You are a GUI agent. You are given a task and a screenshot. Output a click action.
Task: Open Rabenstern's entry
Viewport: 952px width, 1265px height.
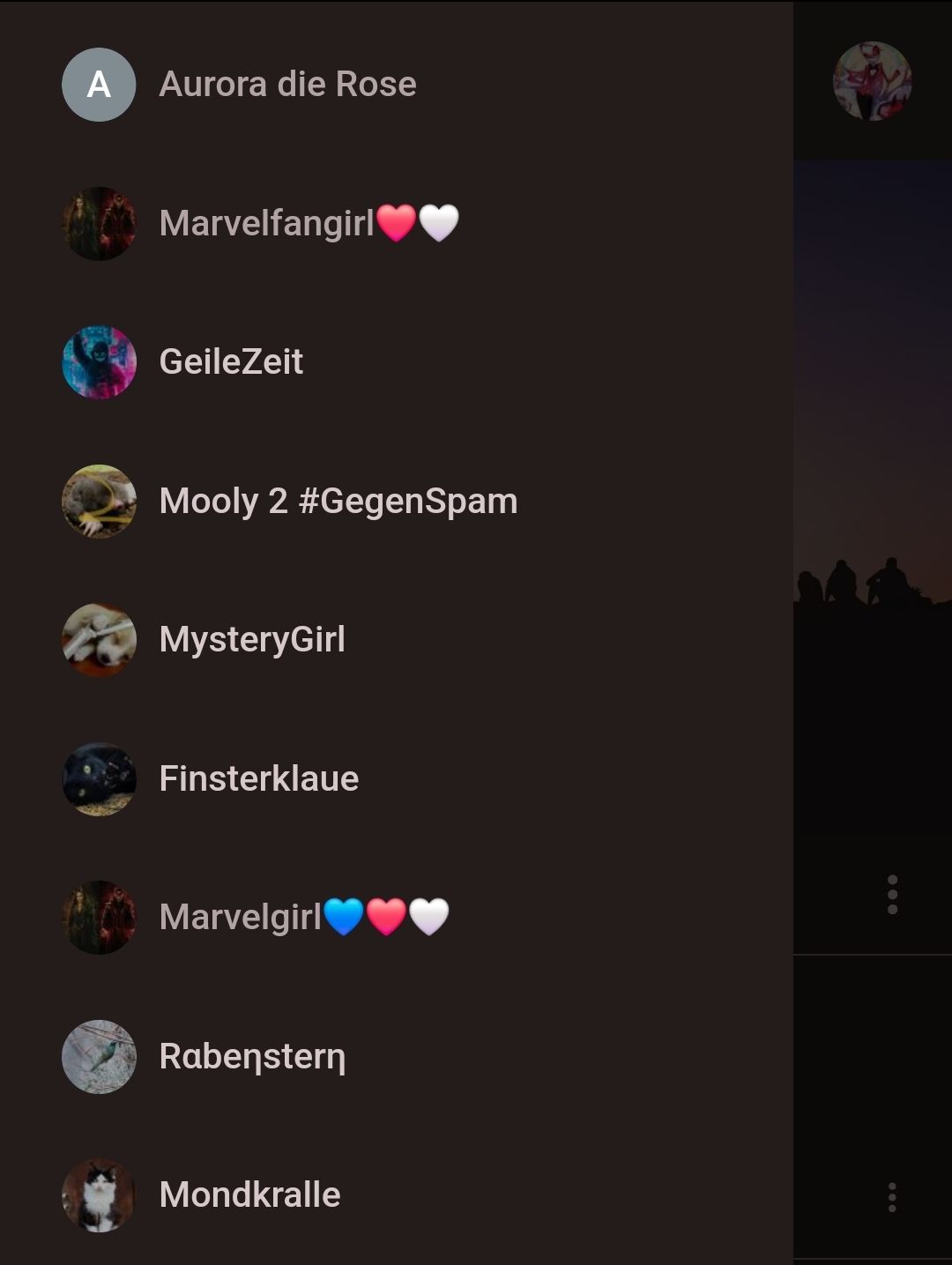click(x=252, y=1056)
